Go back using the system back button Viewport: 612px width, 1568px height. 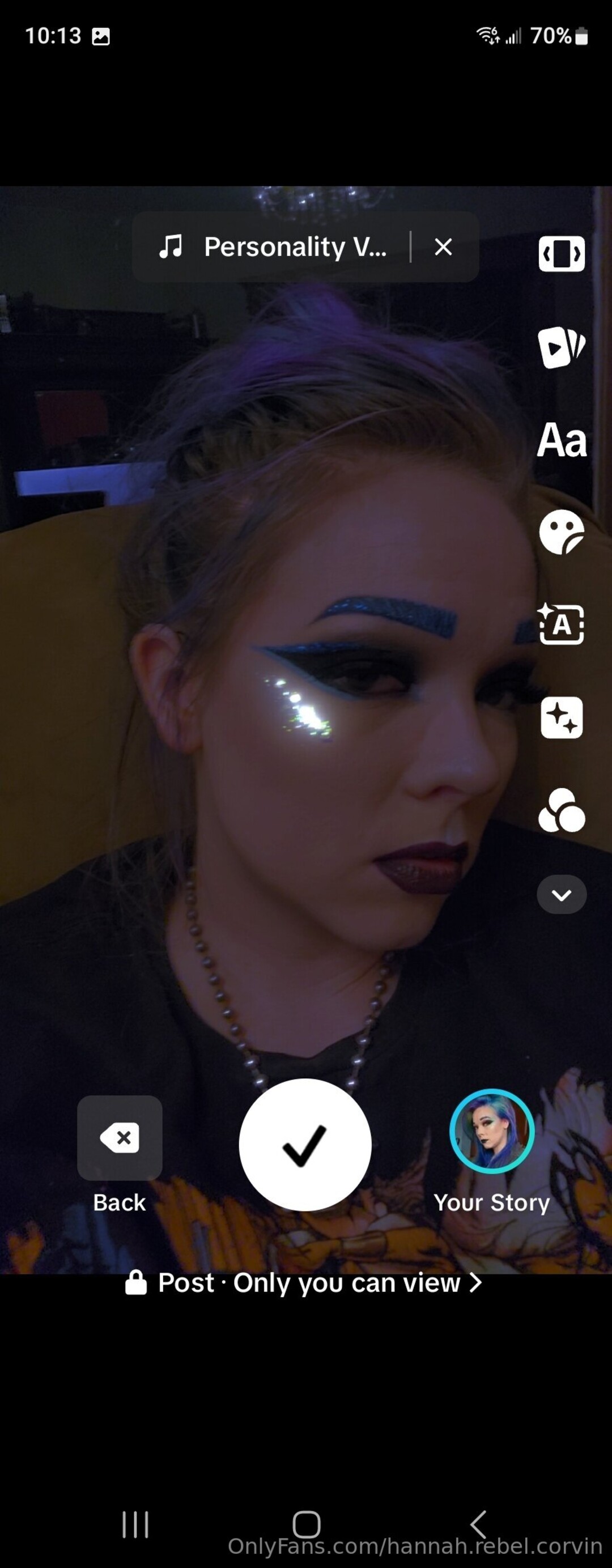pos(479,1525)
